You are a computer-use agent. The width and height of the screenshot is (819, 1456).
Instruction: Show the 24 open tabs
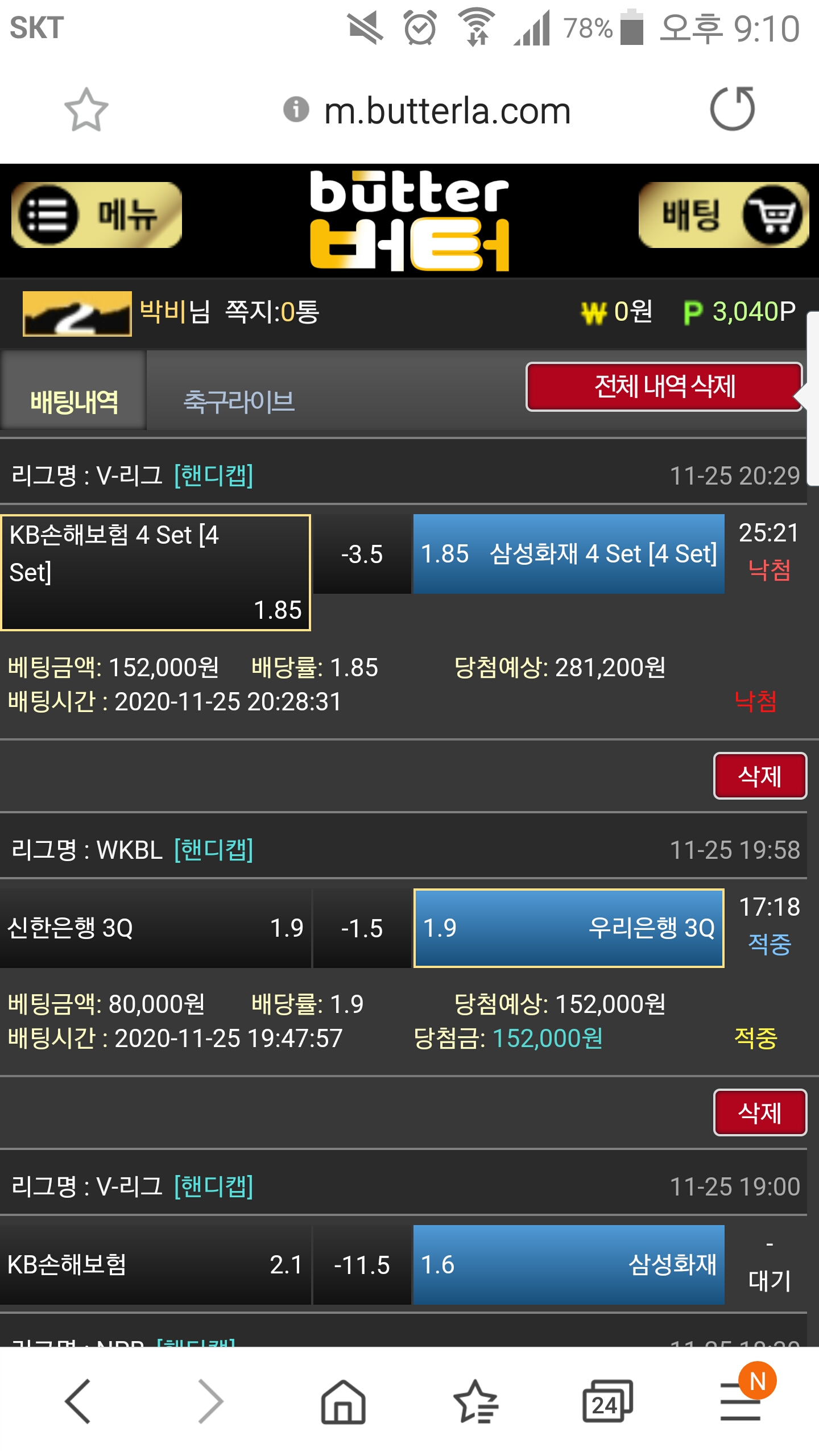(x=607, y=1401)
